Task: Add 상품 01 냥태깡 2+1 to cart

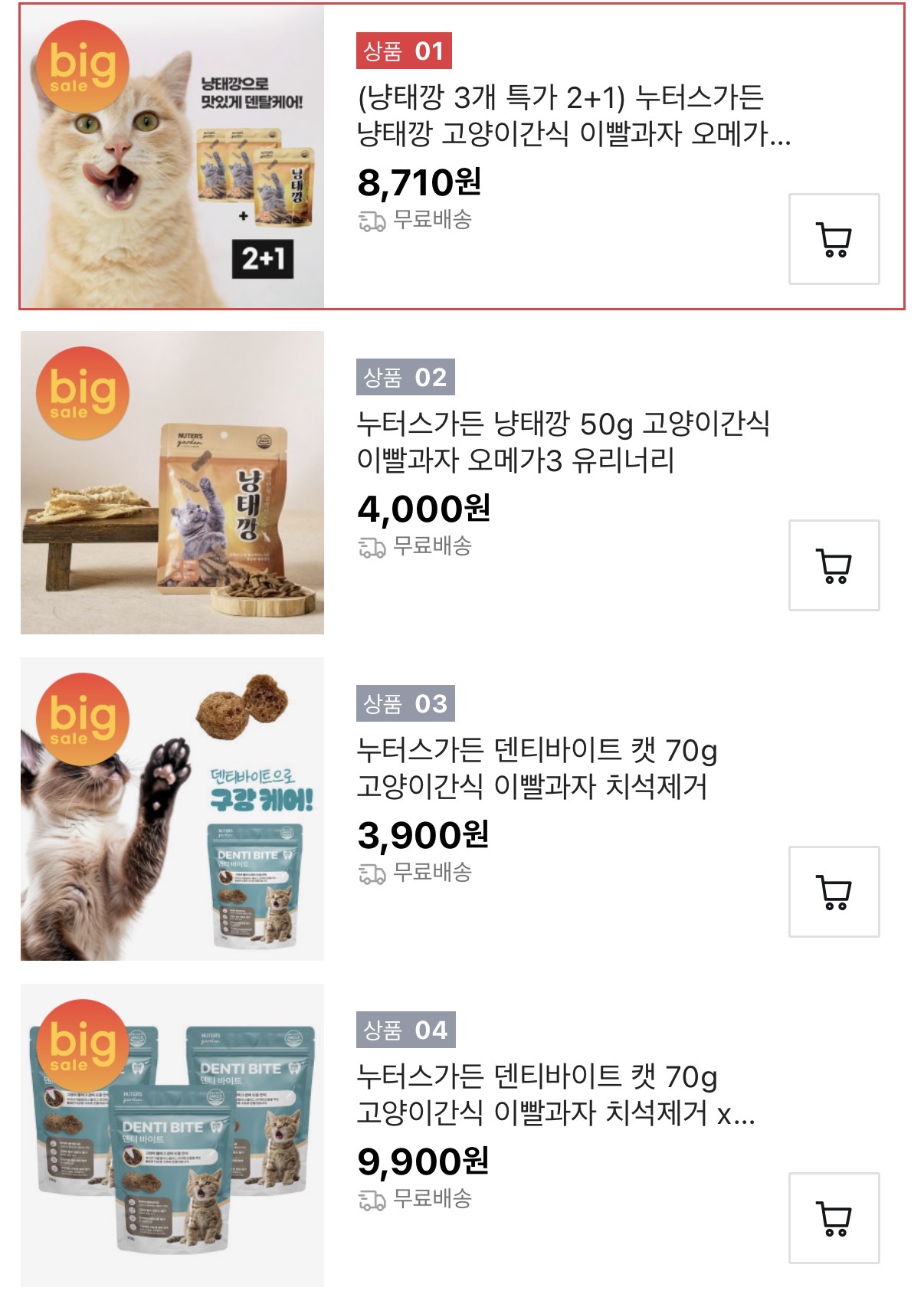Action: point(834,239)
